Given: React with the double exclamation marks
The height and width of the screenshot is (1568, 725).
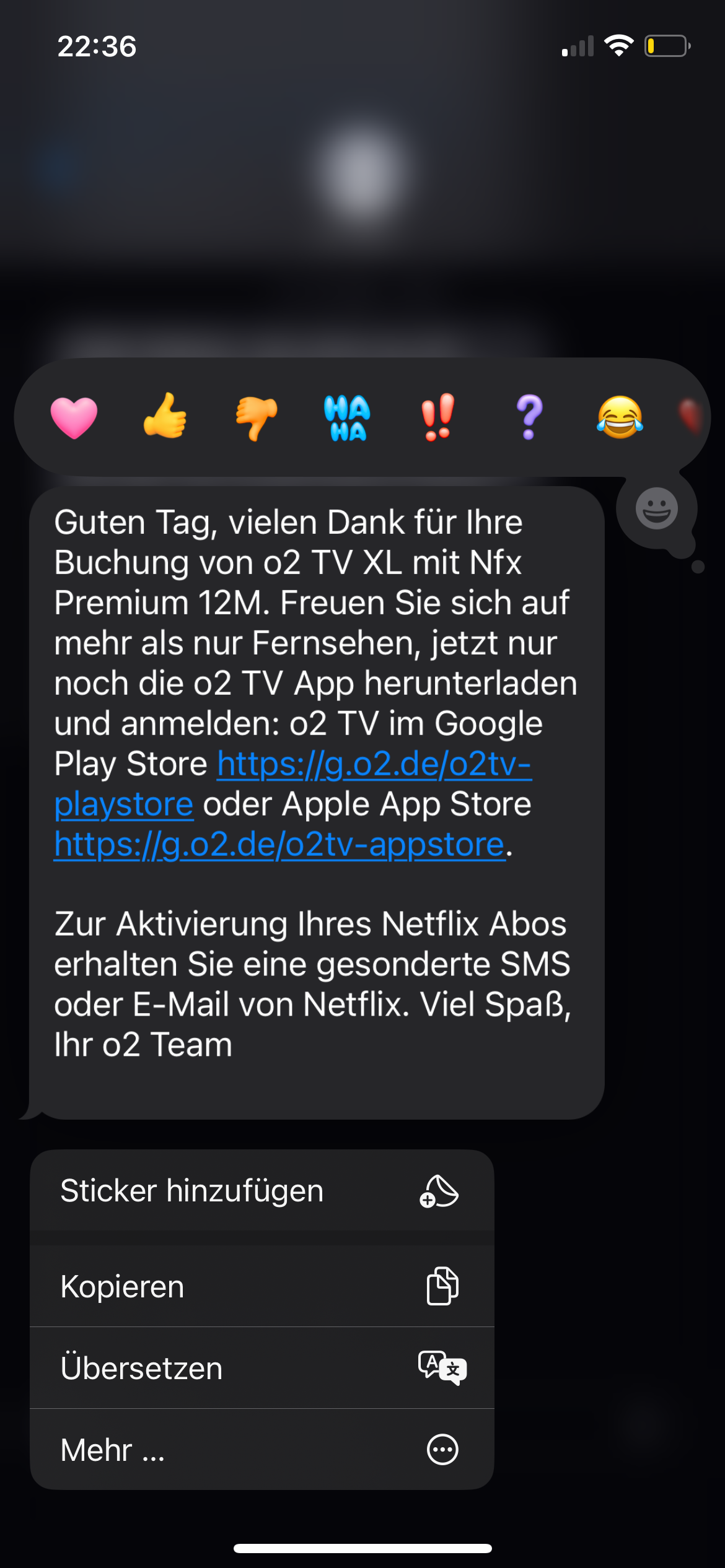Looking at the screenshot, I should click(438, 417).
